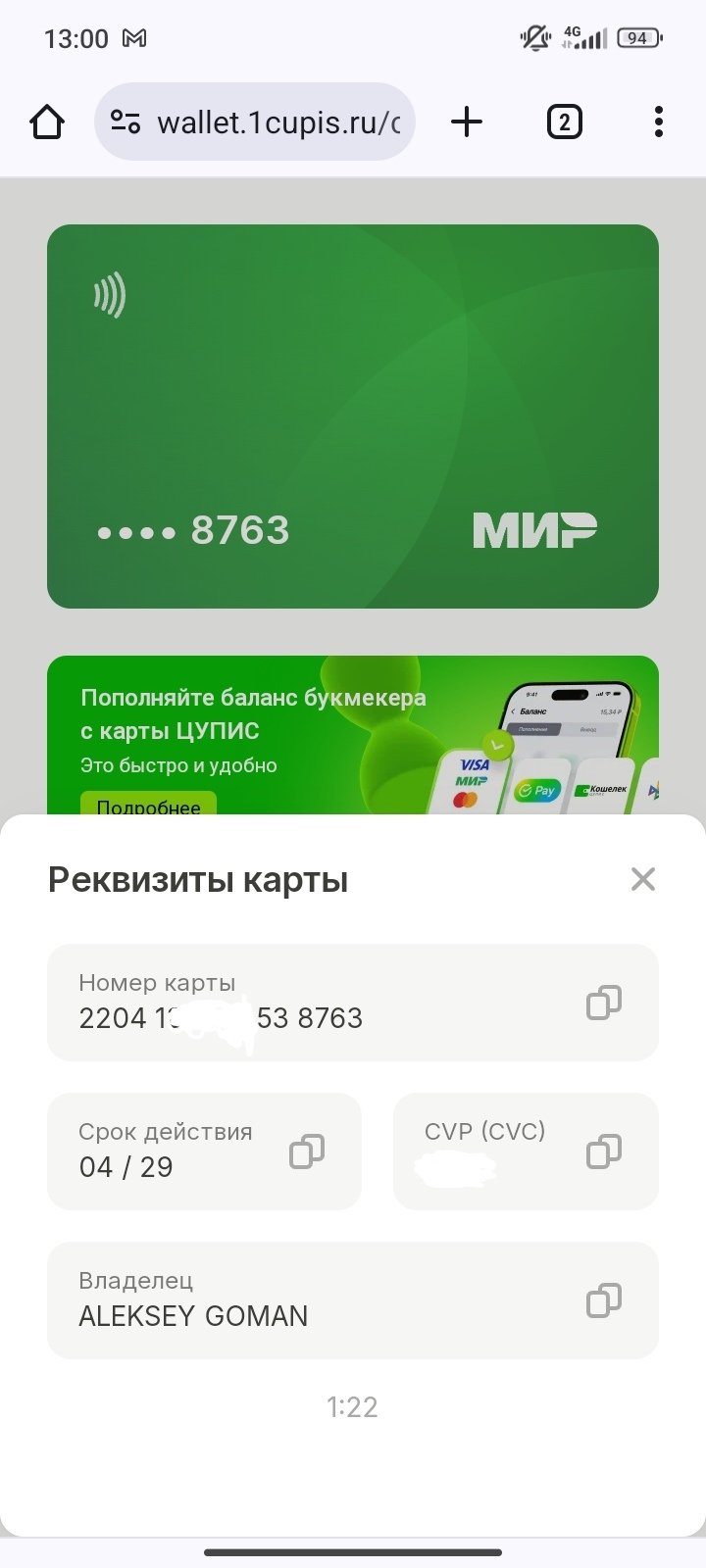Open the browser home page

(47, 122)
